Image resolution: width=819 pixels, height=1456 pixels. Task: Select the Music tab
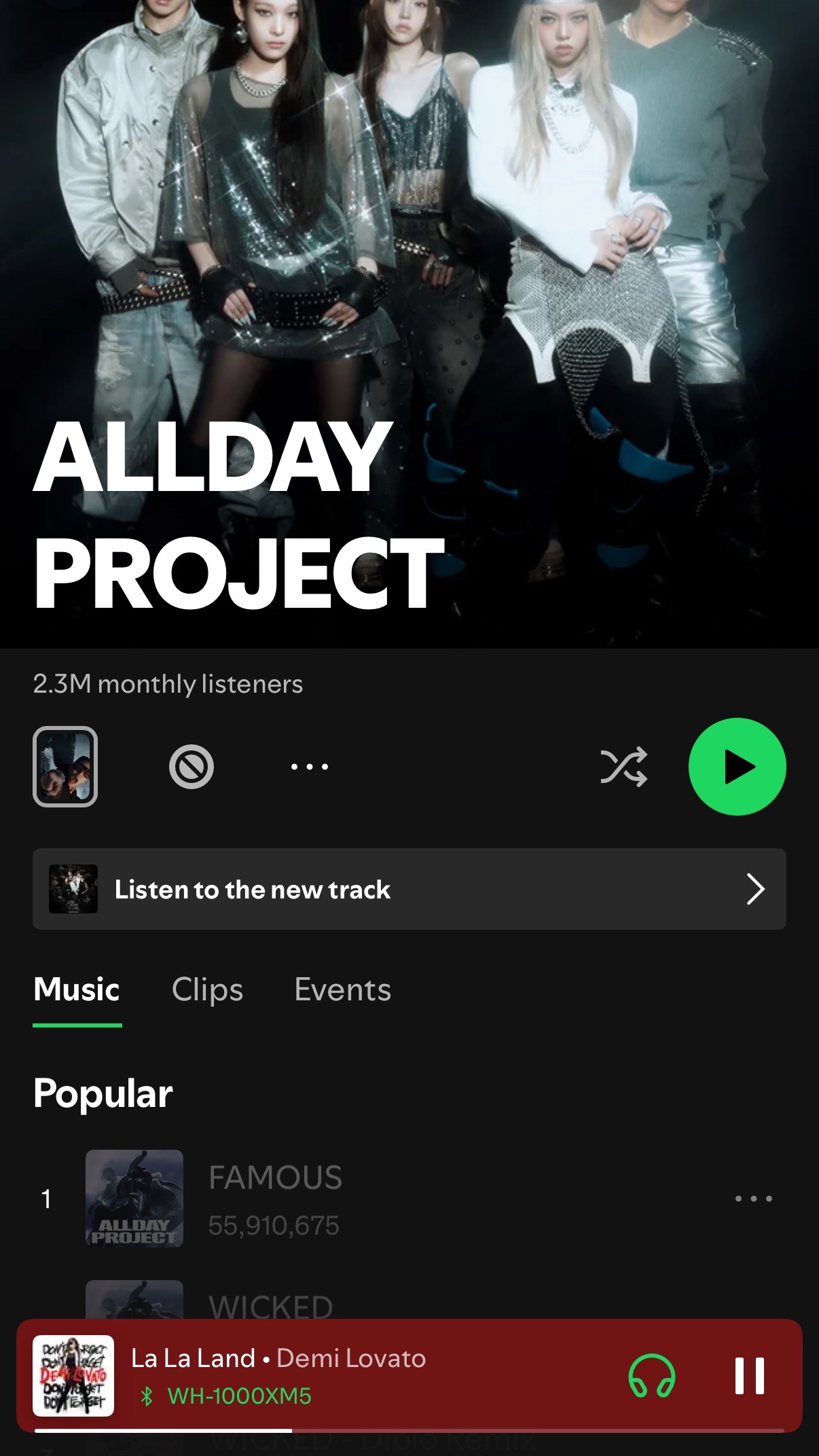point(77,989)
